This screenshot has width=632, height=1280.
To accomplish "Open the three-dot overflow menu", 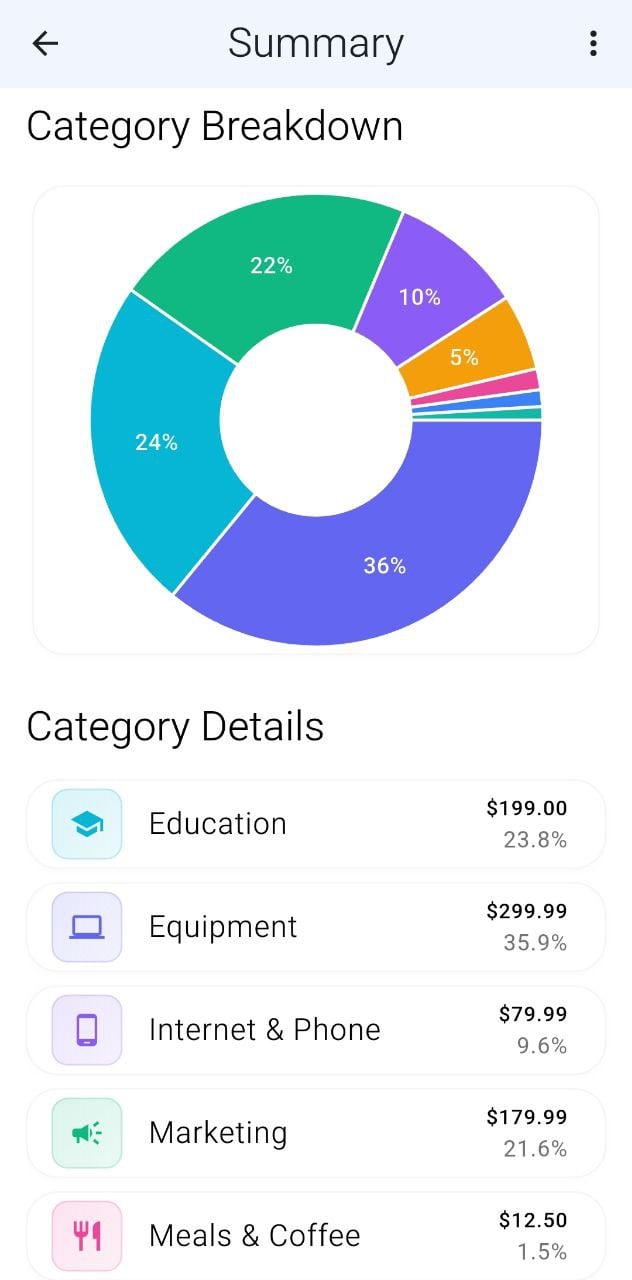I will tap(593, 43).
